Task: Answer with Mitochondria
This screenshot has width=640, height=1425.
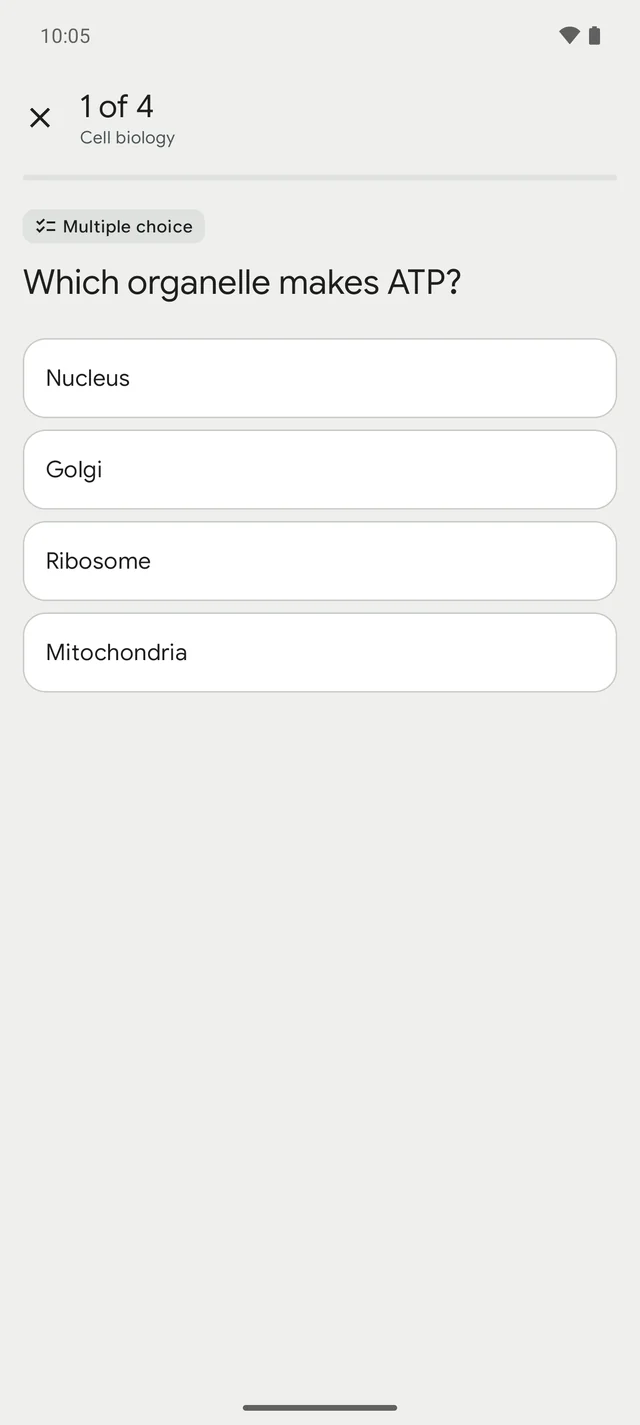Action: pyautogui.click(x=320, y=652)
